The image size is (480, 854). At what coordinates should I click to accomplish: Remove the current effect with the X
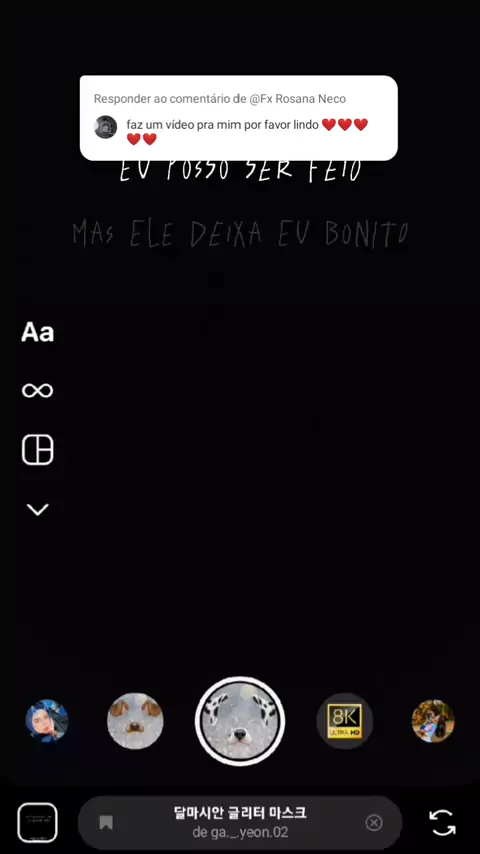pos(374,822)
